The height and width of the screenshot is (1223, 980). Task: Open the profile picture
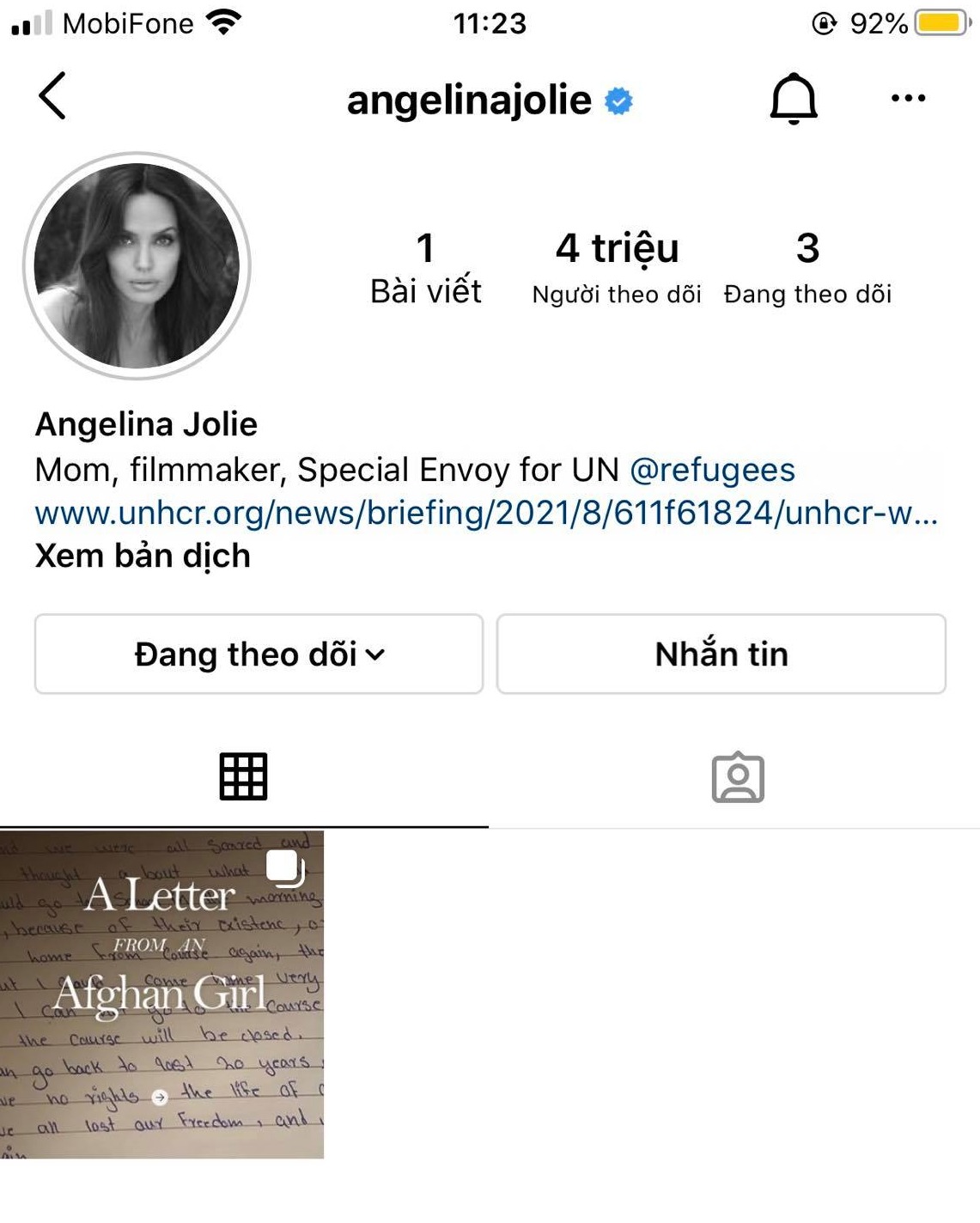137,266
